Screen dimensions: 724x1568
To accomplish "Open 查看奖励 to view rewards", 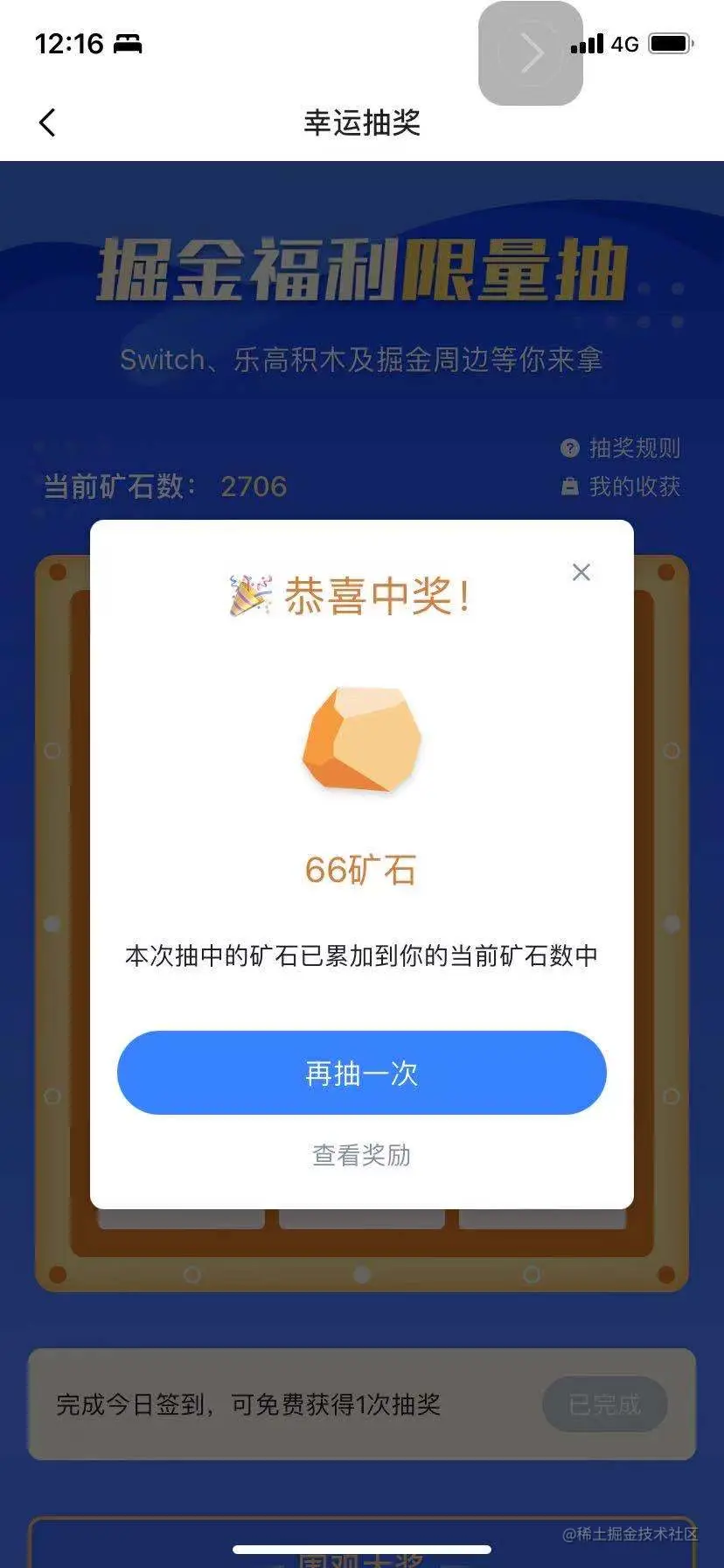I will 361,1155.
